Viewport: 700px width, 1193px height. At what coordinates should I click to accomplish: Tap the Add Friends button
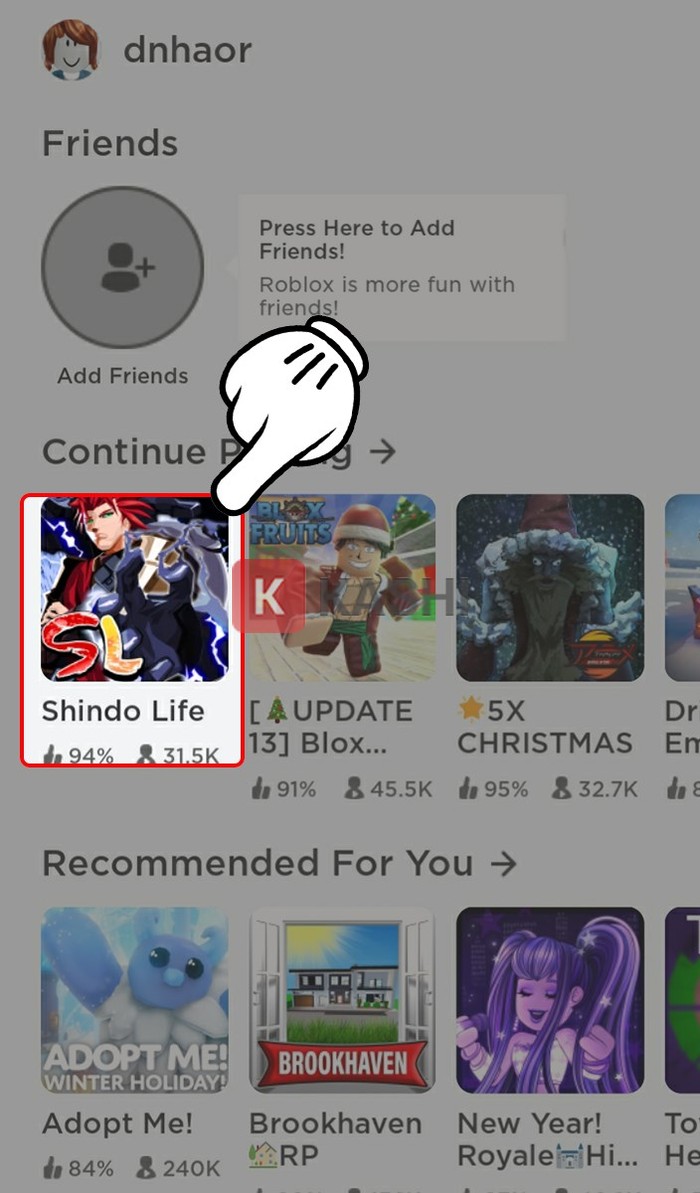[x=122, y=268]
